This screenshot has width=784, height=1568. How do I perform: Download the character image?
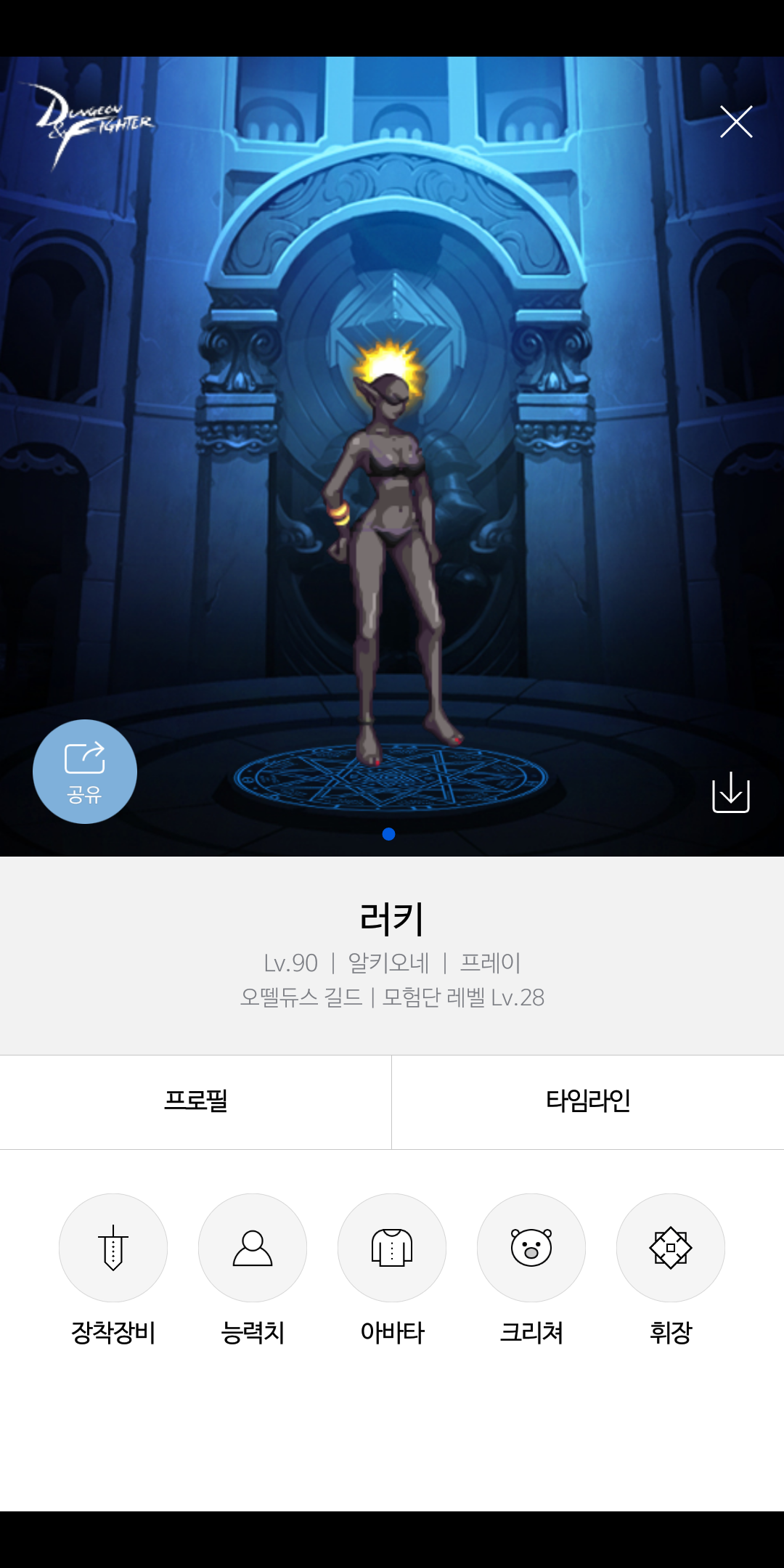pos(730,792)
